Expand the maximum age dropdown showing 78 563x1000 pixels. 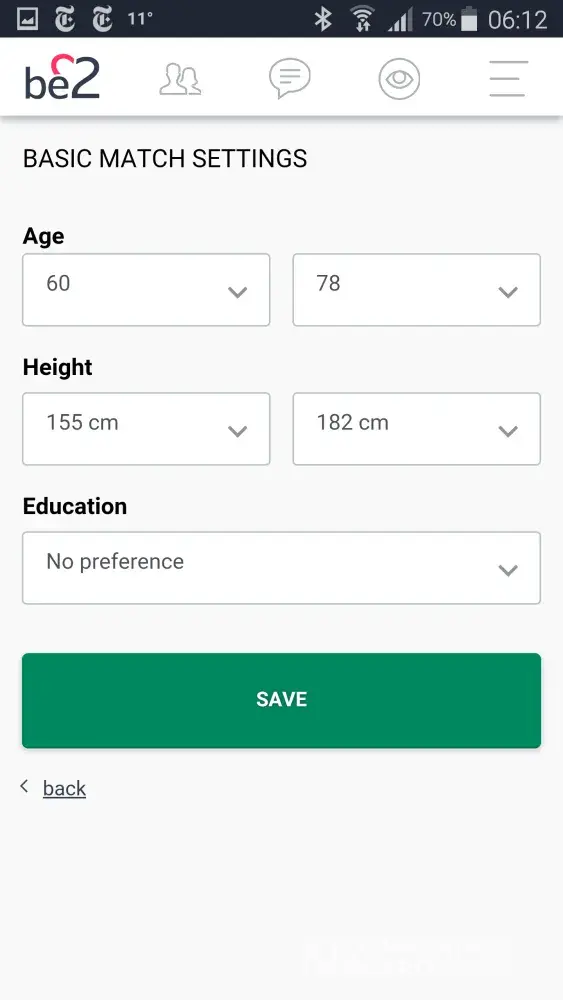coord(416,290)
